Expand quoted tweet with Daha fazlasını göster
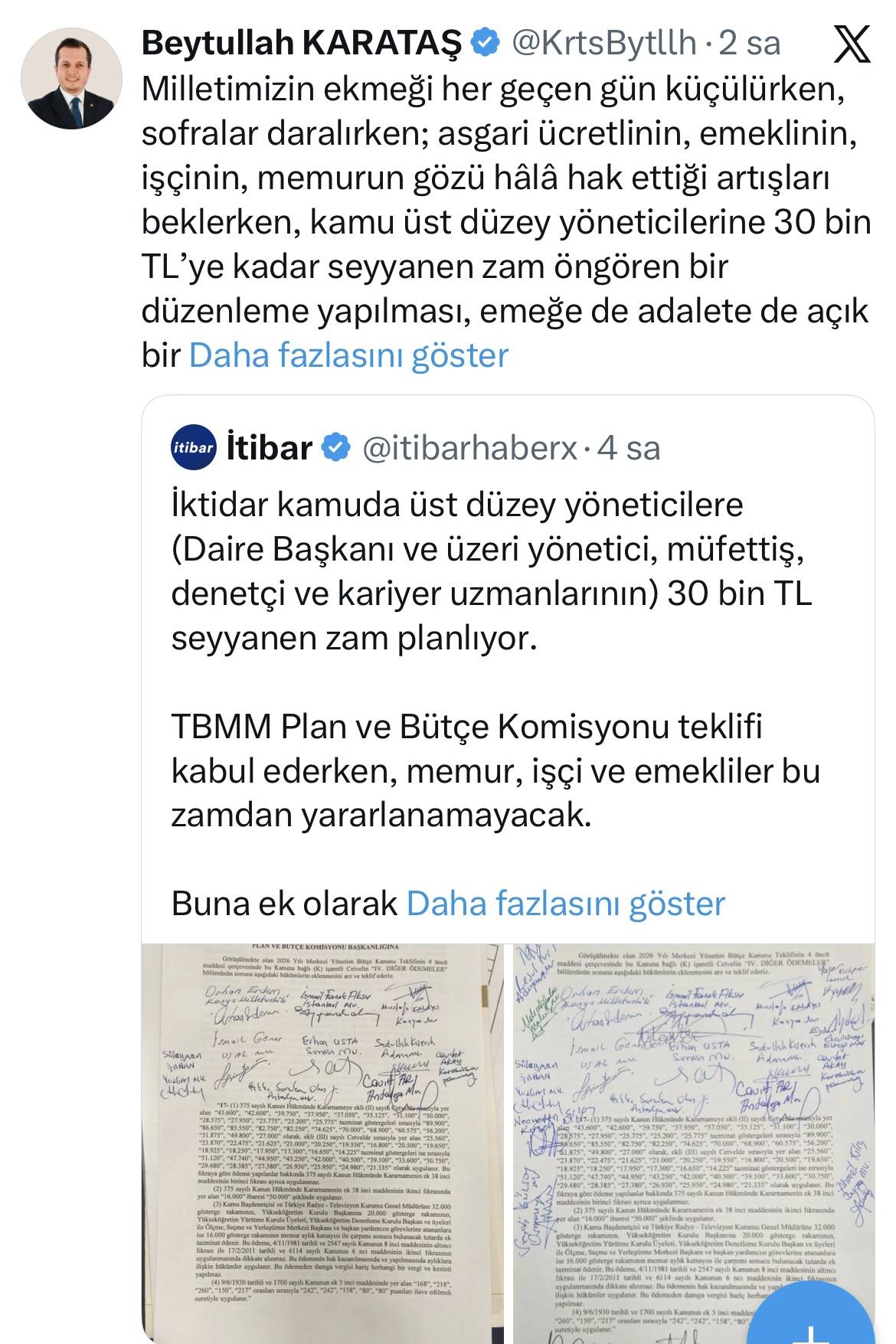The image size is (896, 1344). (565, 904)
